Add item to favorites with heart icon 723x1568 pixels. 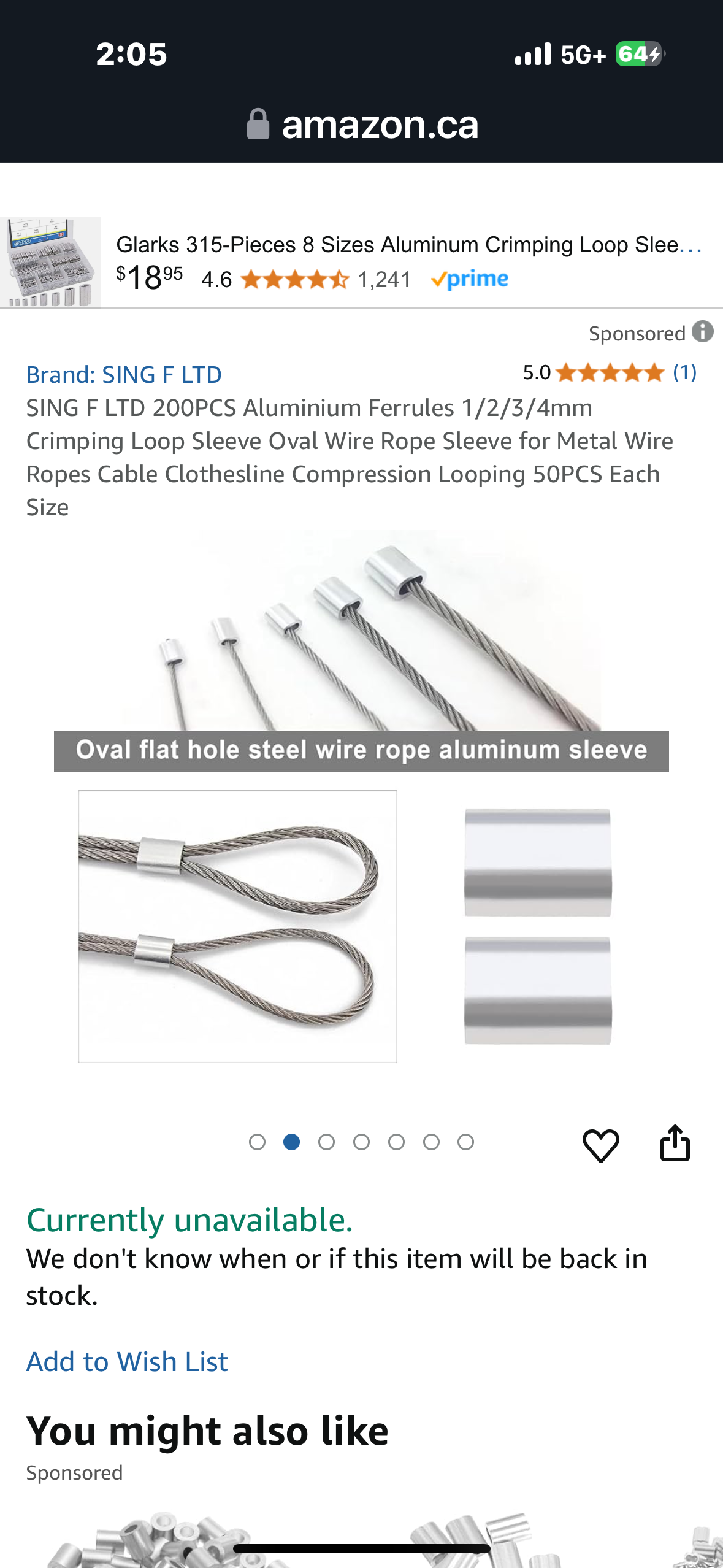coord(600,1145)
